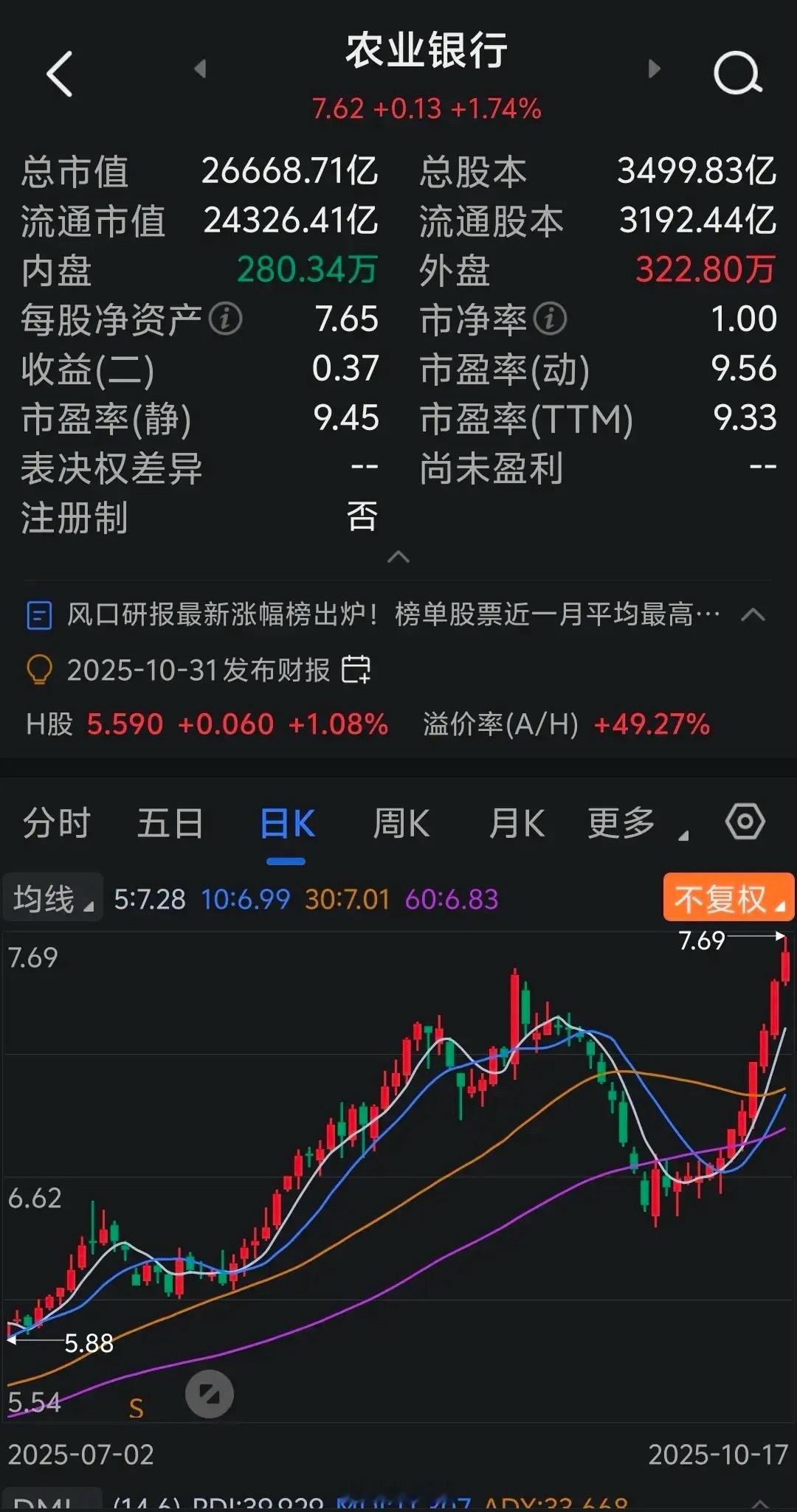The height and width of the screenshot is (1512, 797).
Task: Change 不复权 price adjustment mode
Action: [728, 899]
